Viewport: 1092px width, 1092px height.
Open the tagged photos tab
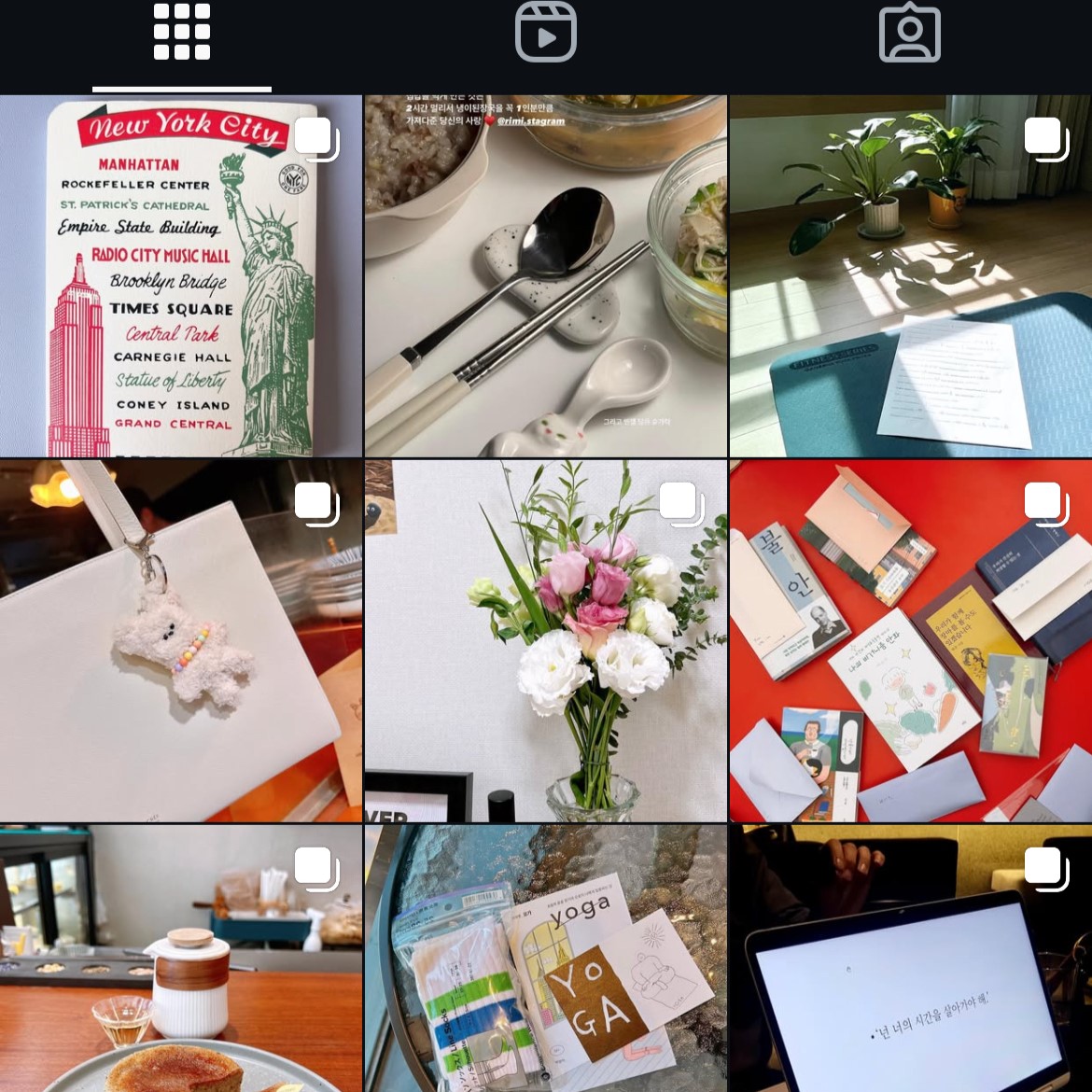(x=909, y=33)
